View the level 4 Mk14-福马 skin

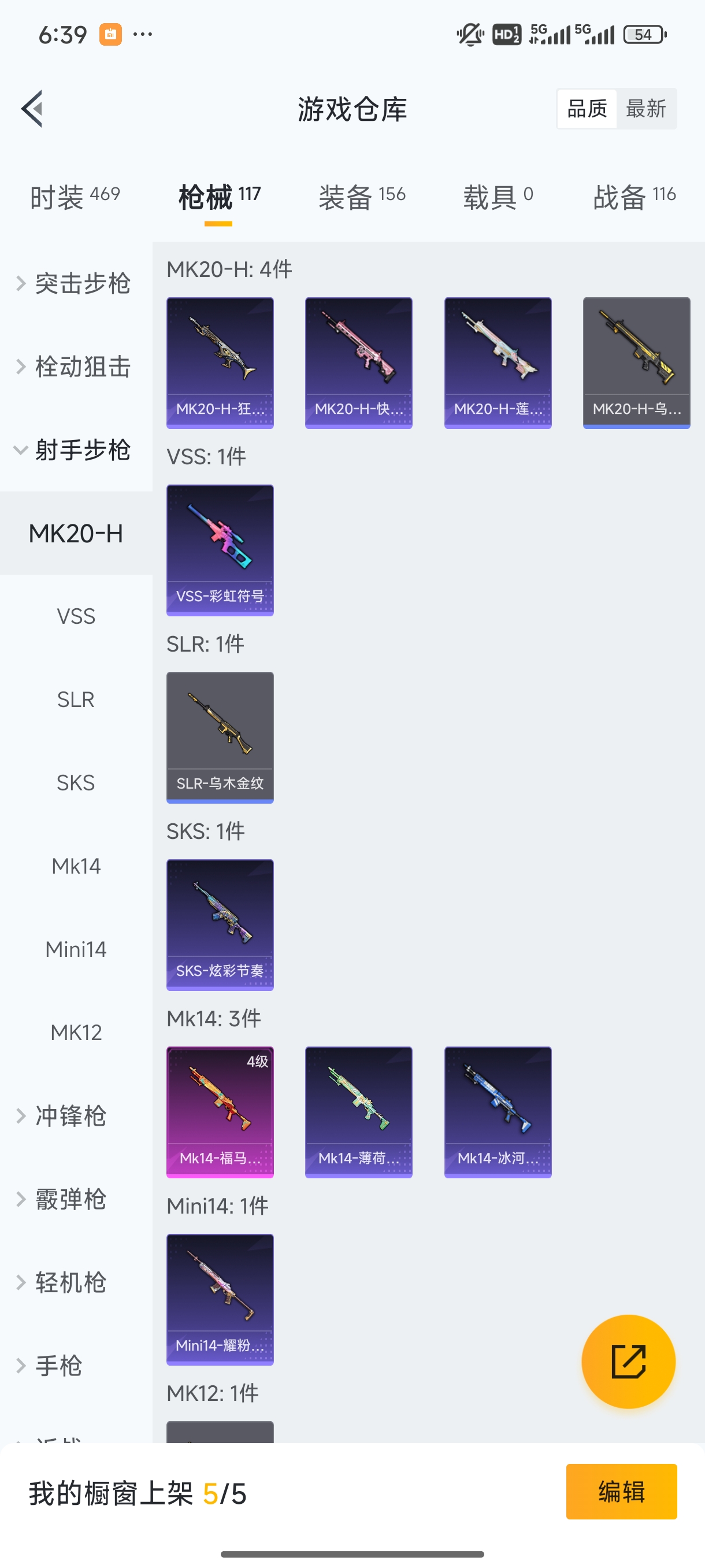220,1112
